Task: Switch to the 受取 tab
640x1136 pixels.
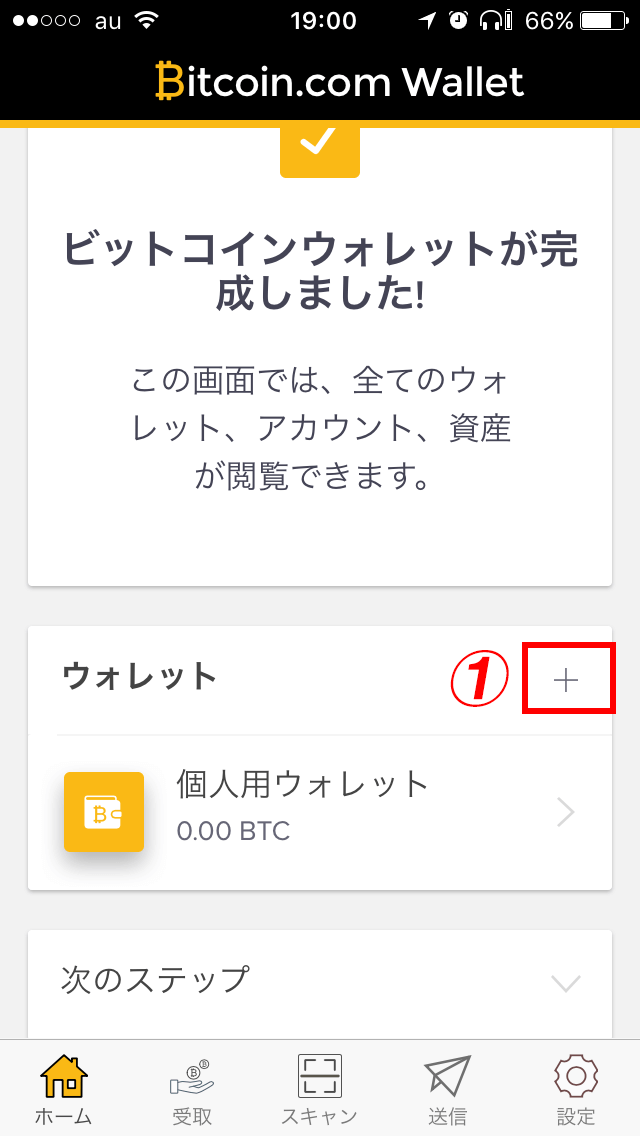Action: point(191,1089)
